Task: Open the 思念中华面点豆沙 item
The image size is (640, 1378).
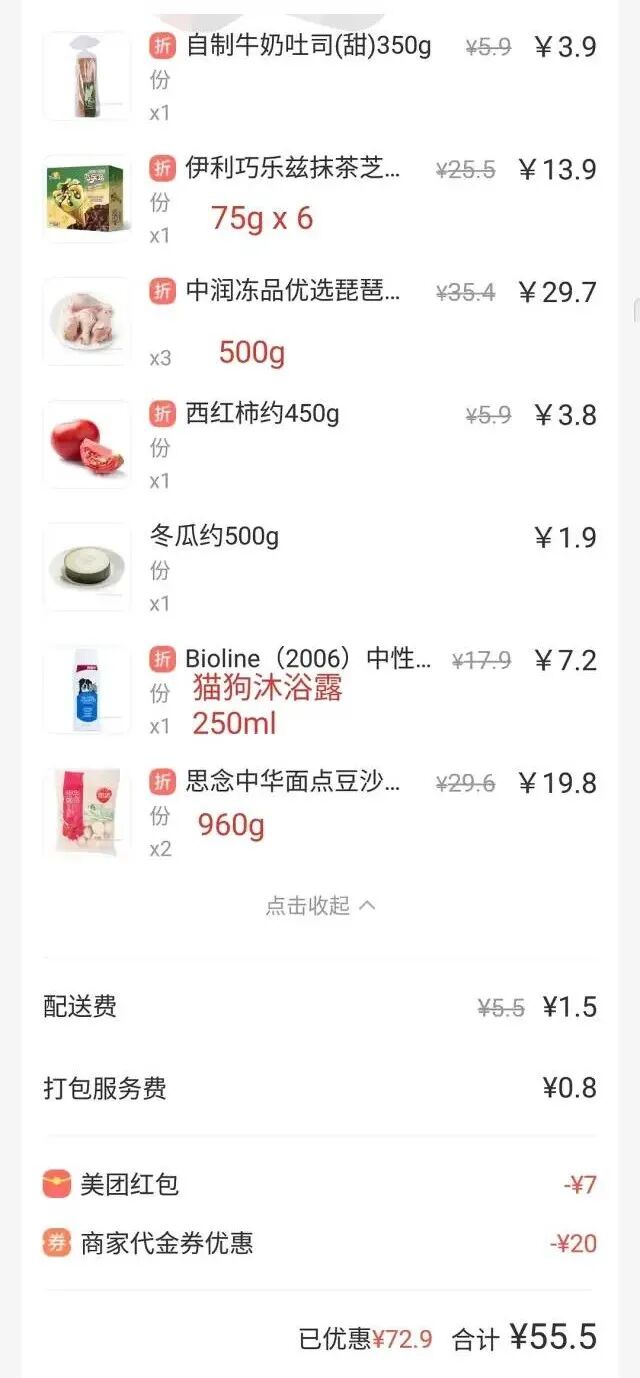Action: (x=293, y=783)
